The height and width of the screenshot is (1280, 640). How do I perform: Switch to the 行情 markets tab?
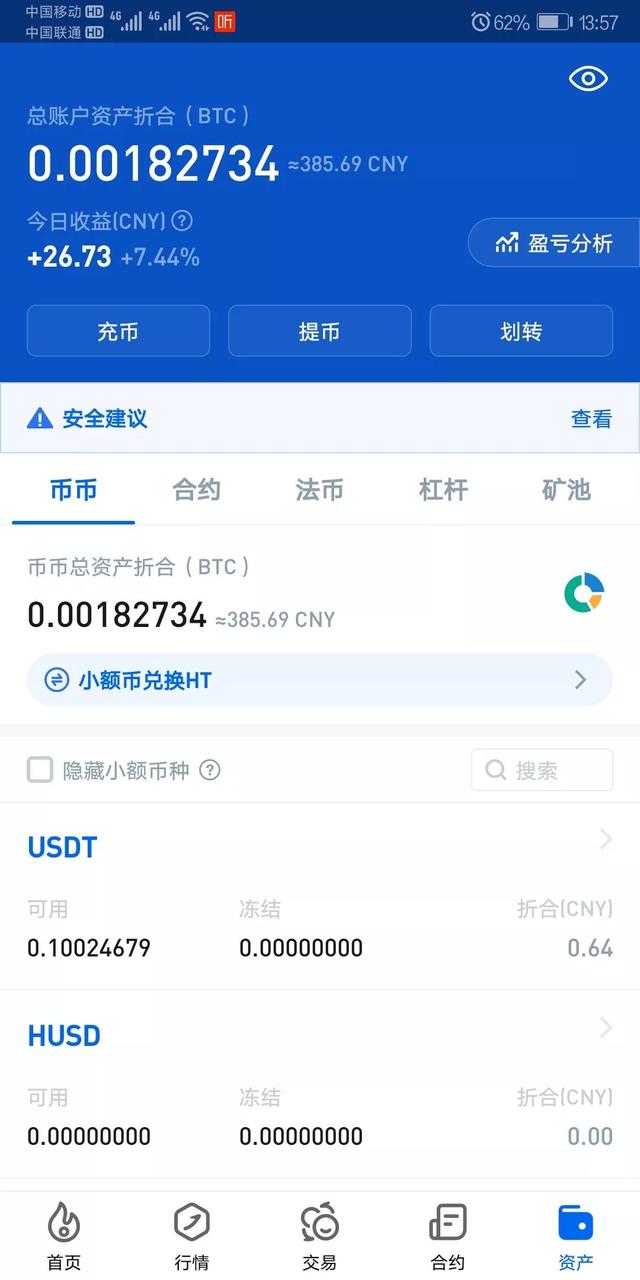tap(192, 1236)
